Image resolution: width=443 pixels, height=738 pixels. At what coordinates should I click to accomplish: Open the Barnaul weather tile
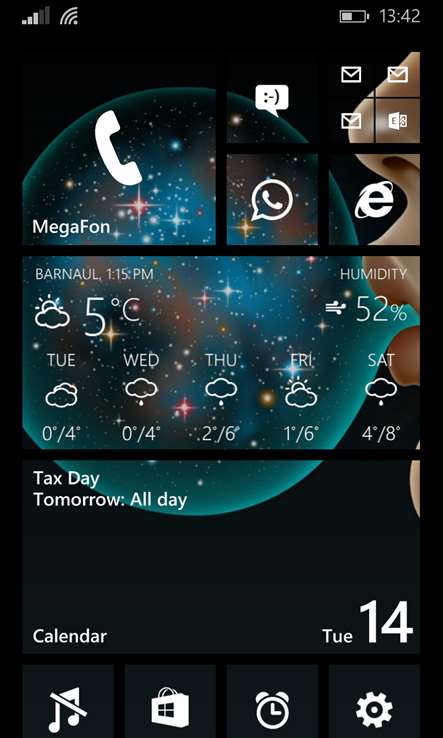pyautogui.click(x=221, y=353)
